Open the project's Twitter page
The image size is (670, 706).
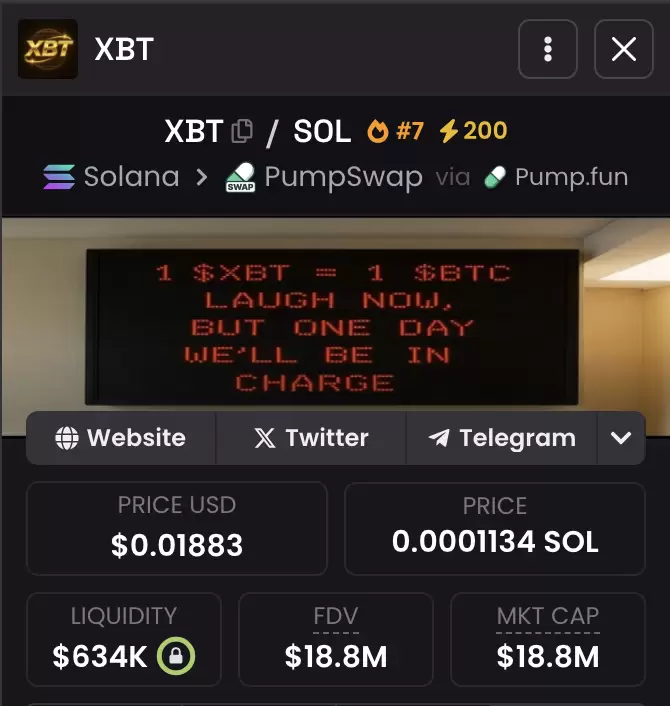click(311, 438)
